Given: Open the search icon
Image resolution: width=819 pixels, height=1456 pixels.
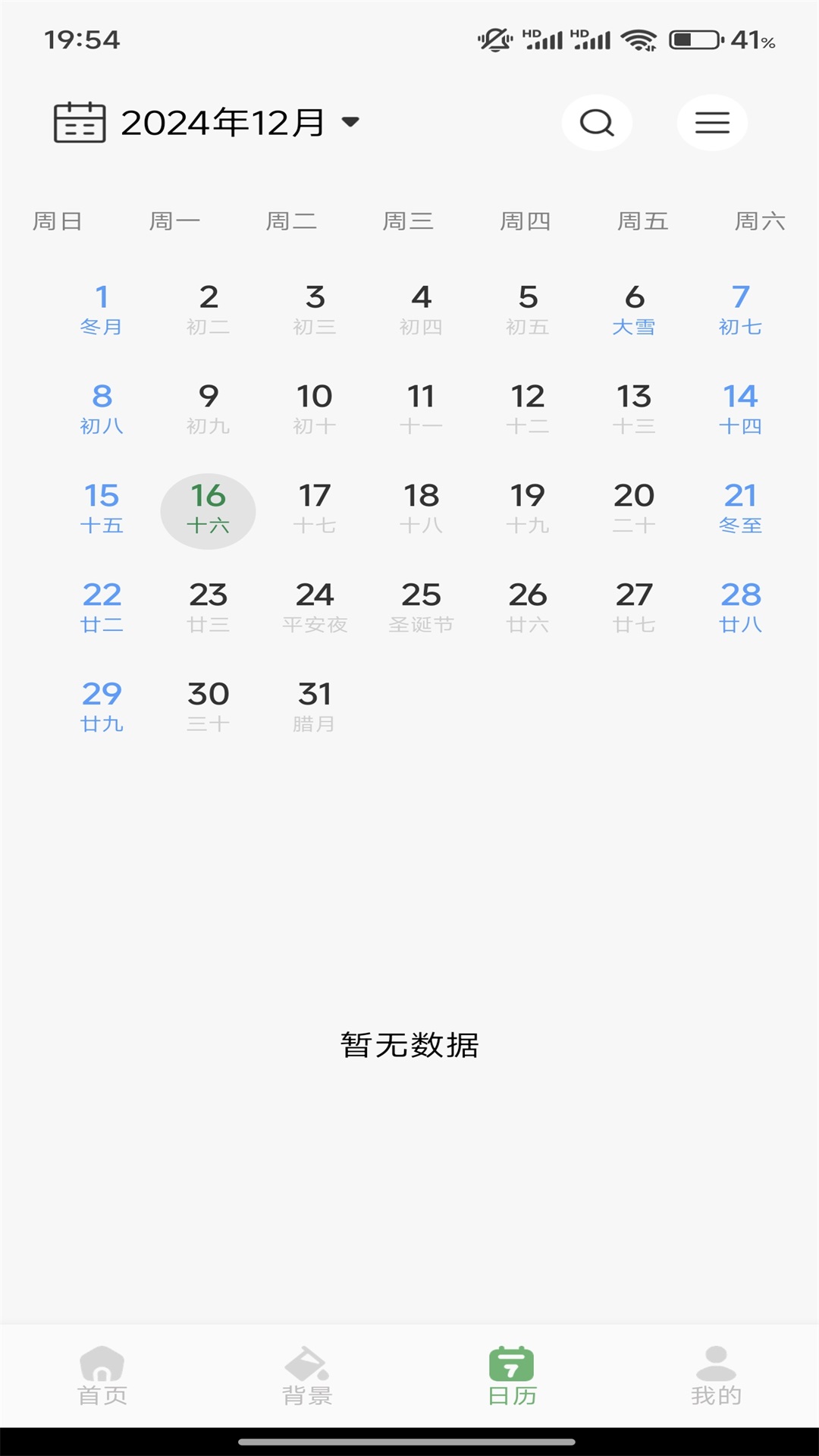Looking at the screenshot, I should (x=597, y=123).
